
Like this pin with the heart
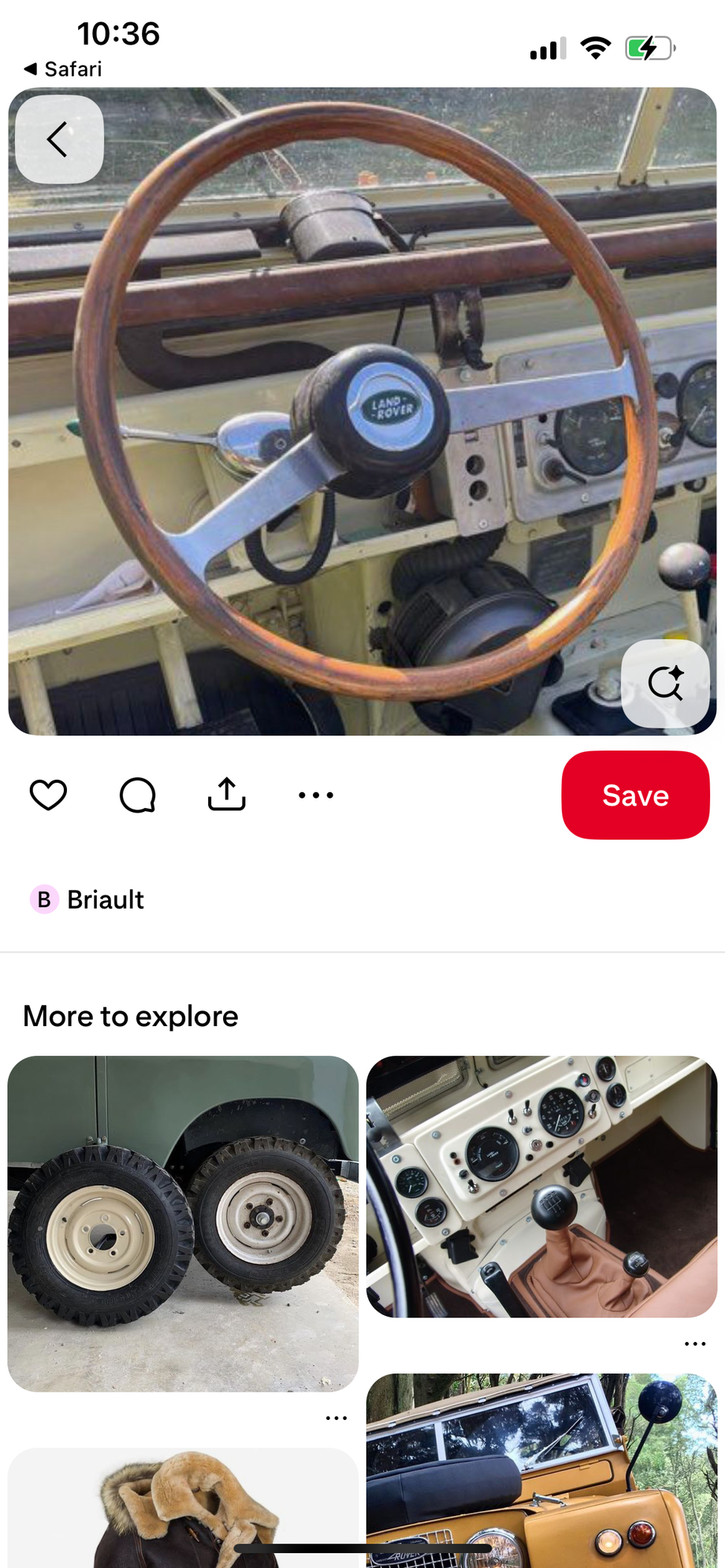tap(48, 795)
